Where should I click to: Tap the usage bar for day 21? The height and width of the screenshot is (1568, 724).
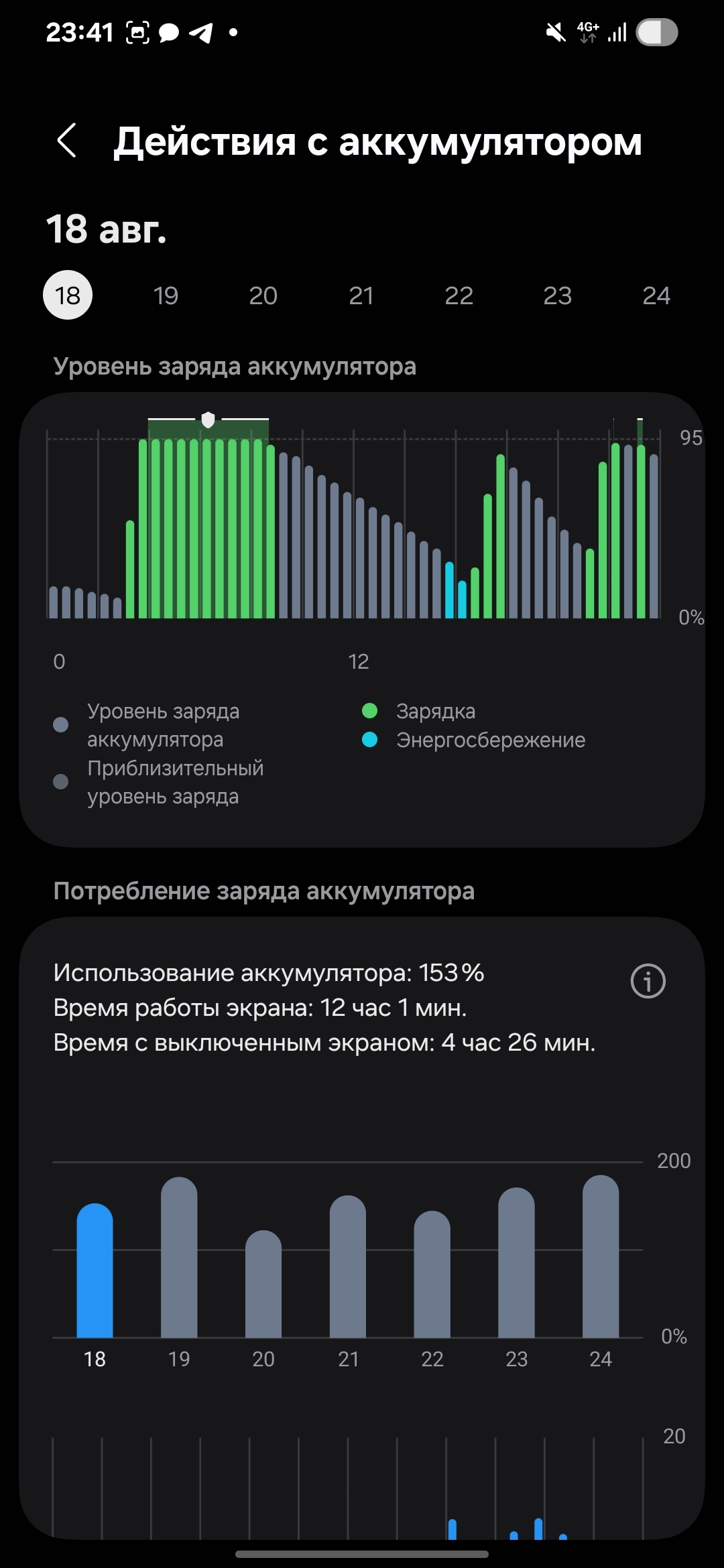click(348, 1266)
